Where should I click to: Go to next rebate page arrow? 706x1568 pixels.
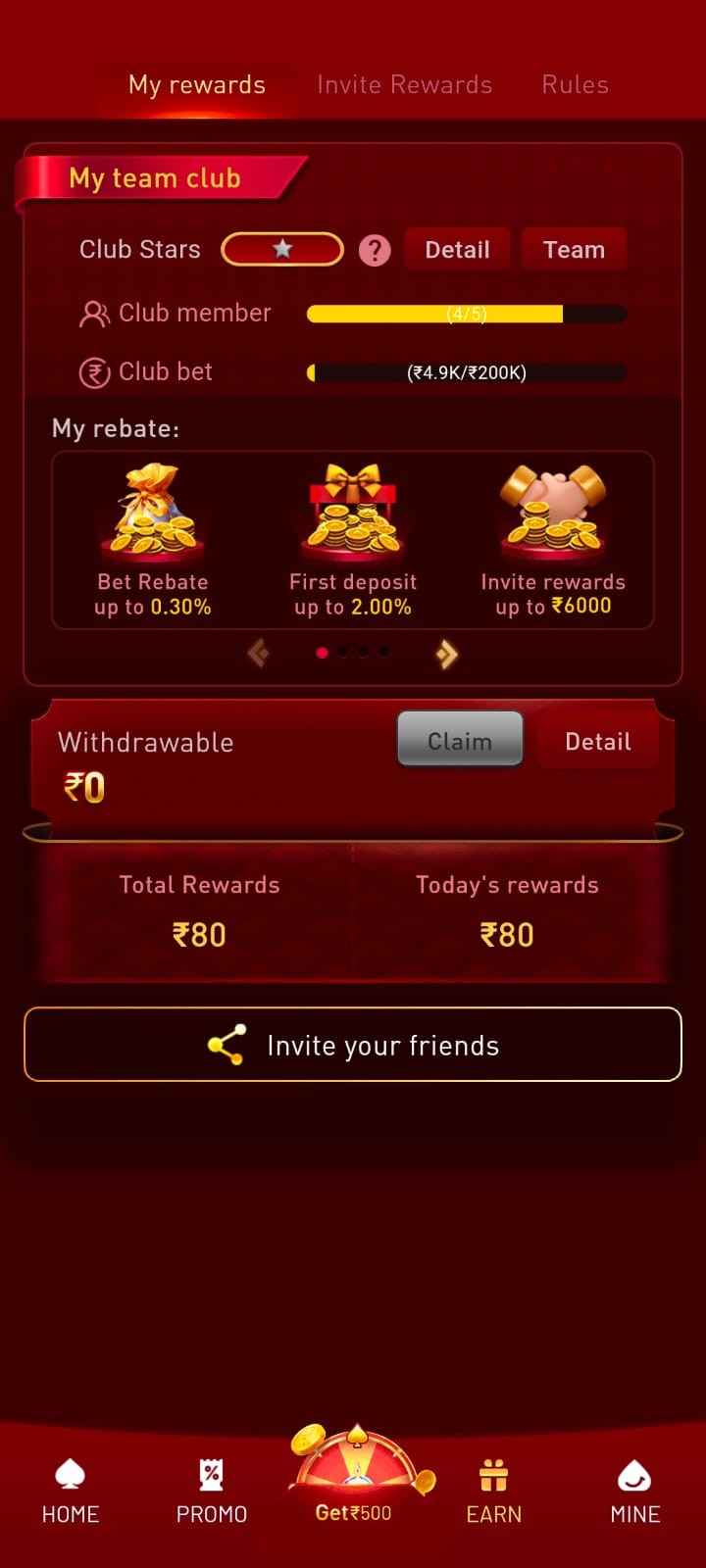447,654
